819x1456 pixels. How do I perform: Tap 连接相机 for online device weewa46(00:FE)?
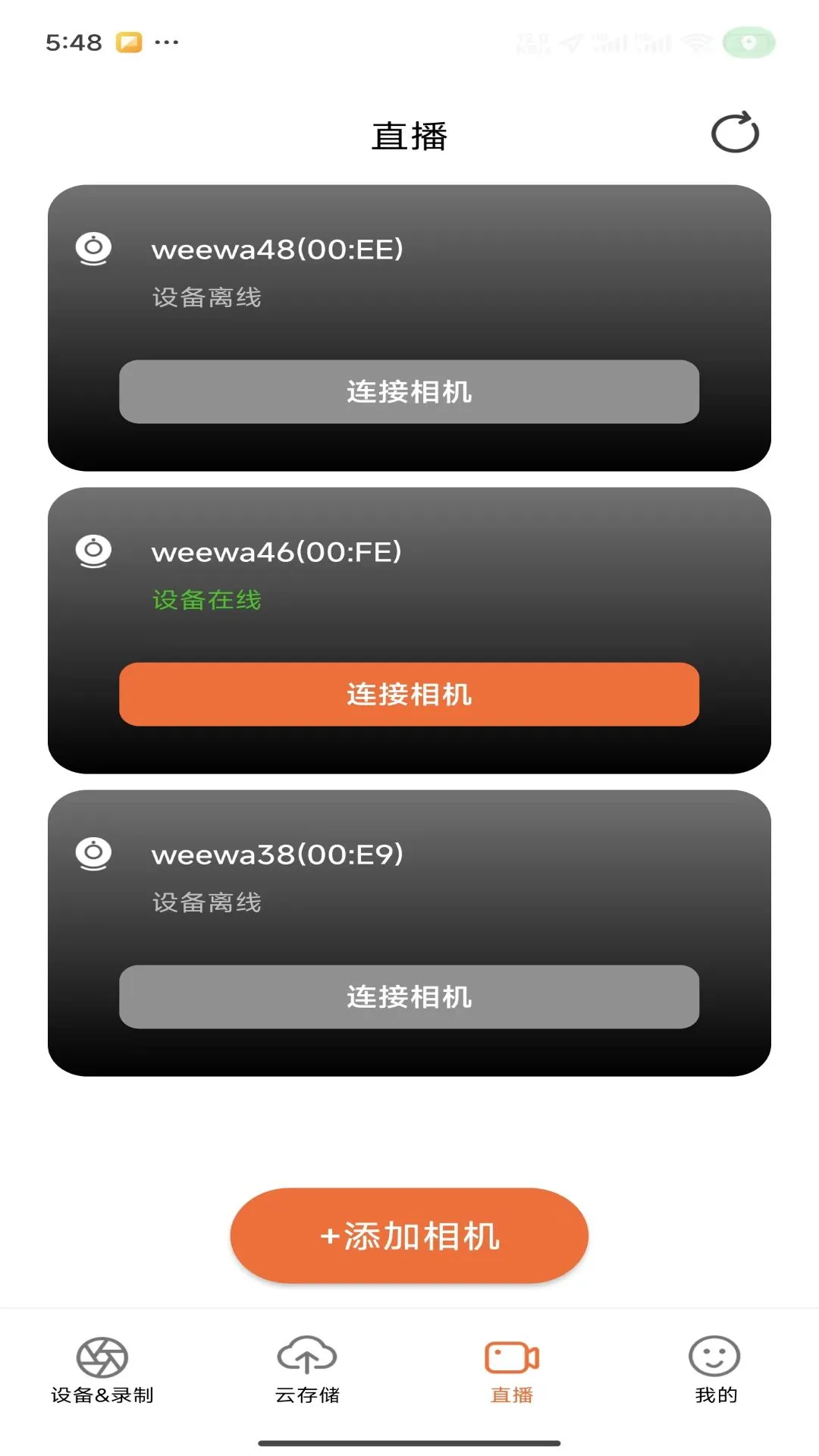tap(409, 692)
